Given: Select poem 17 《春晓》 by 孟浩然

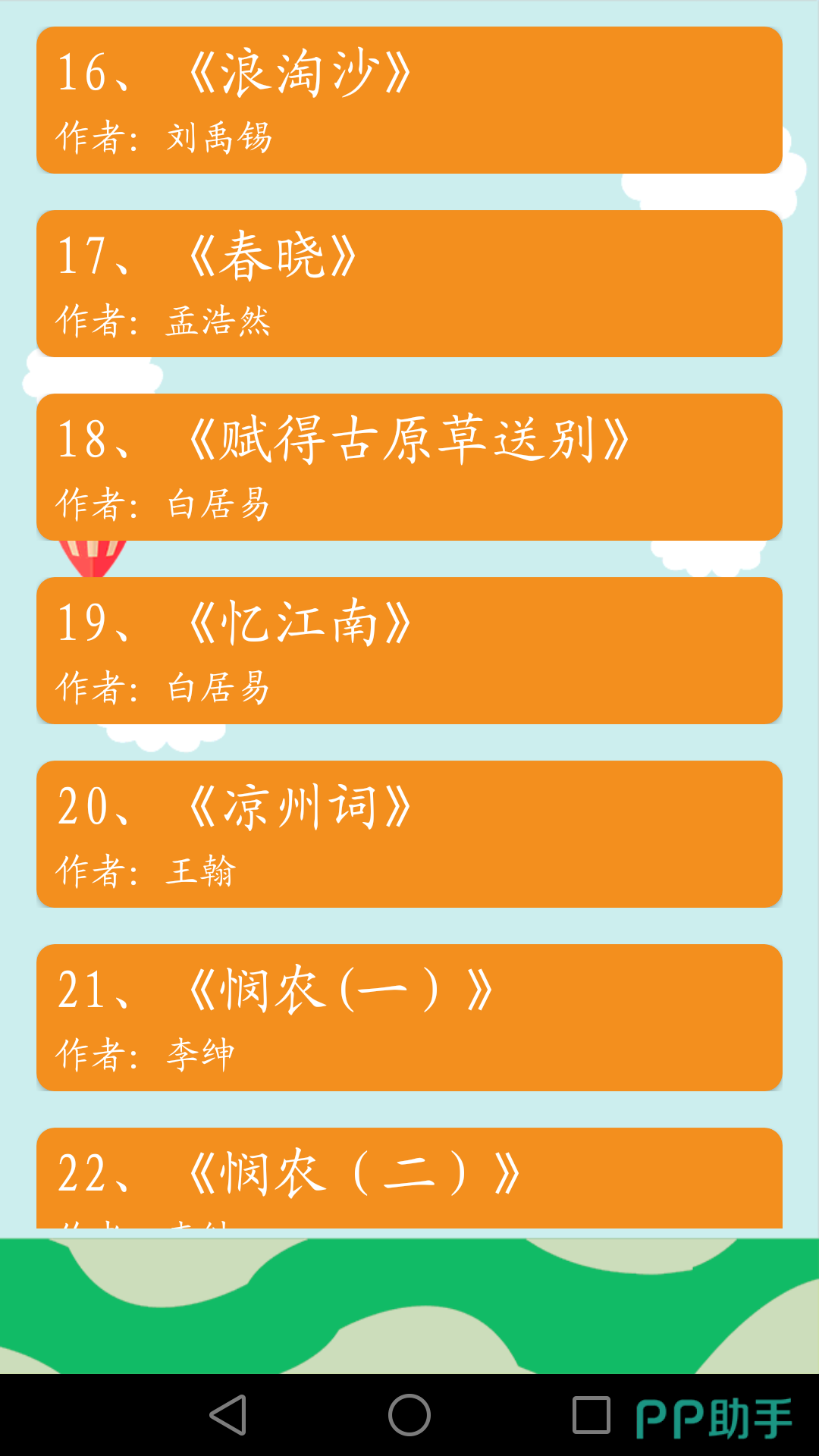Looking at the screenshot, I should point(409,284).
